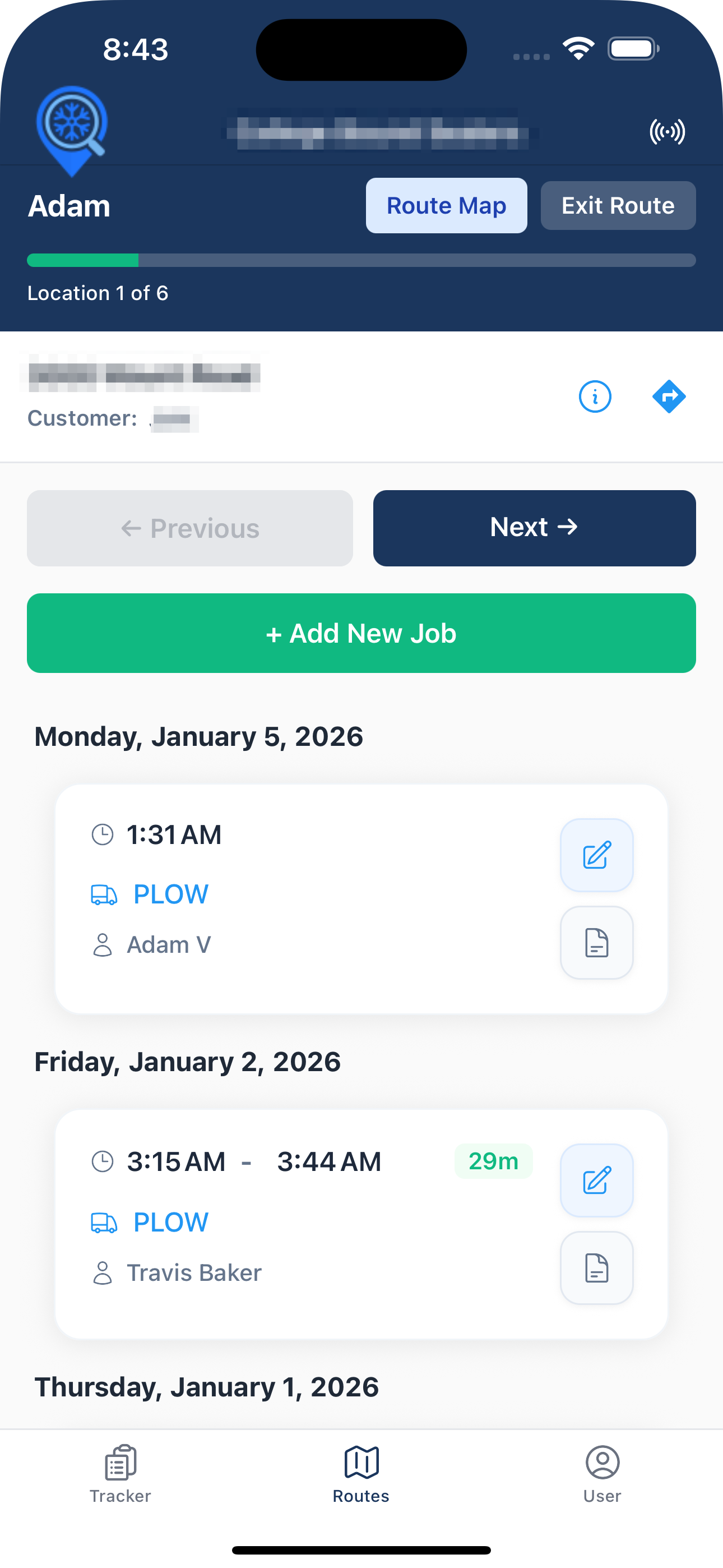
Task: Open the User tab
Action: (602, 1461)
